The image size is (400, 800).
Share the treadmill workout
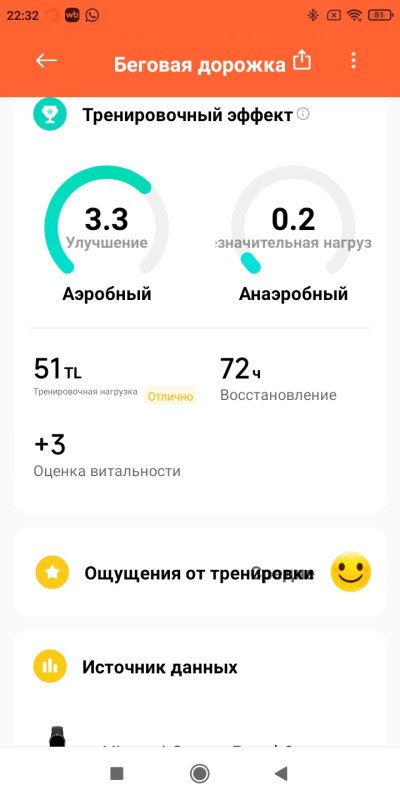point(302,61)
